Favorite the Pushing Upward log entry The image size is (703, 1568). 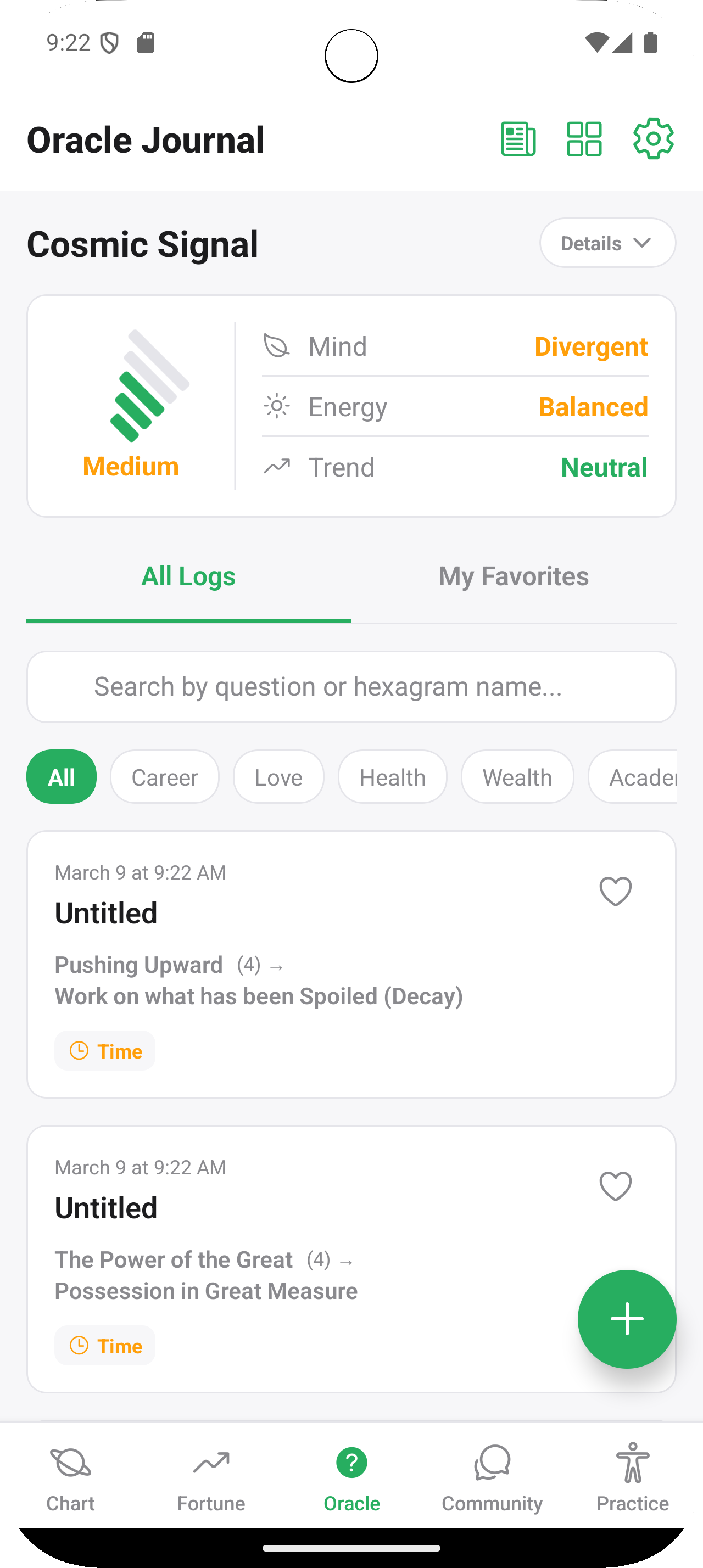[x=615, y=892]
